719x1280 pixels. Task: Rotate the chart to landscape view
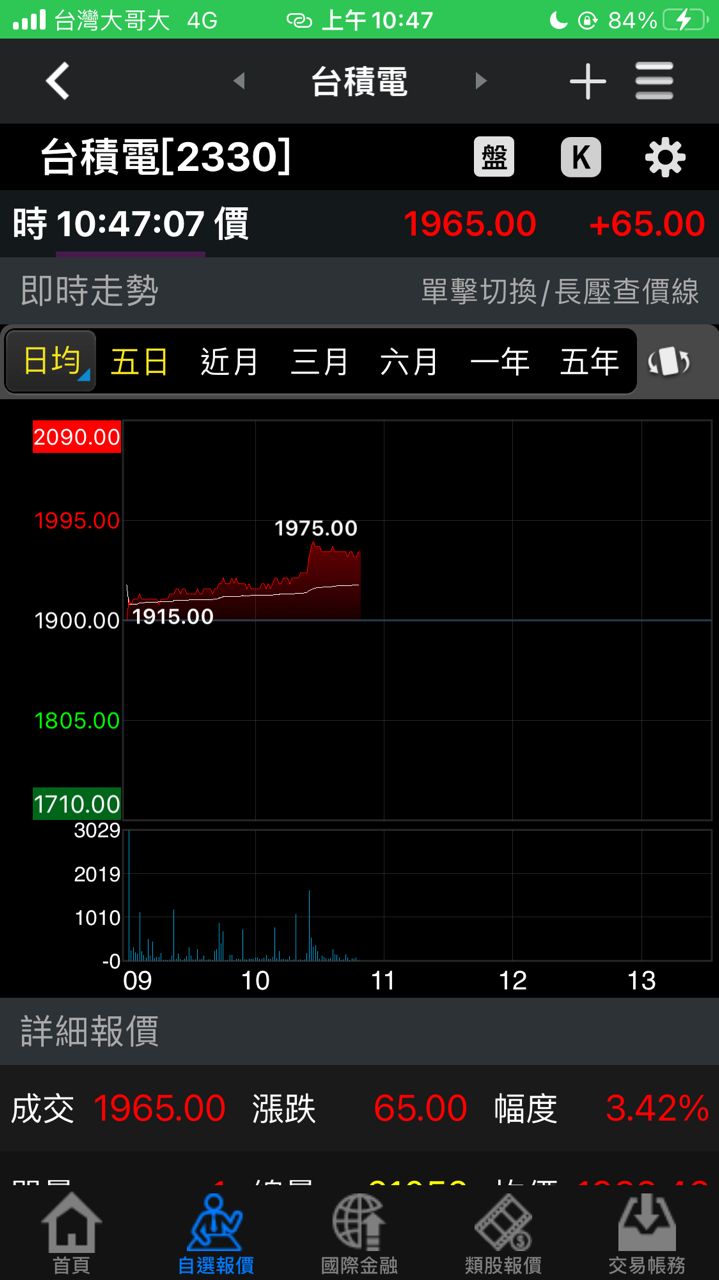click(670, 361)
